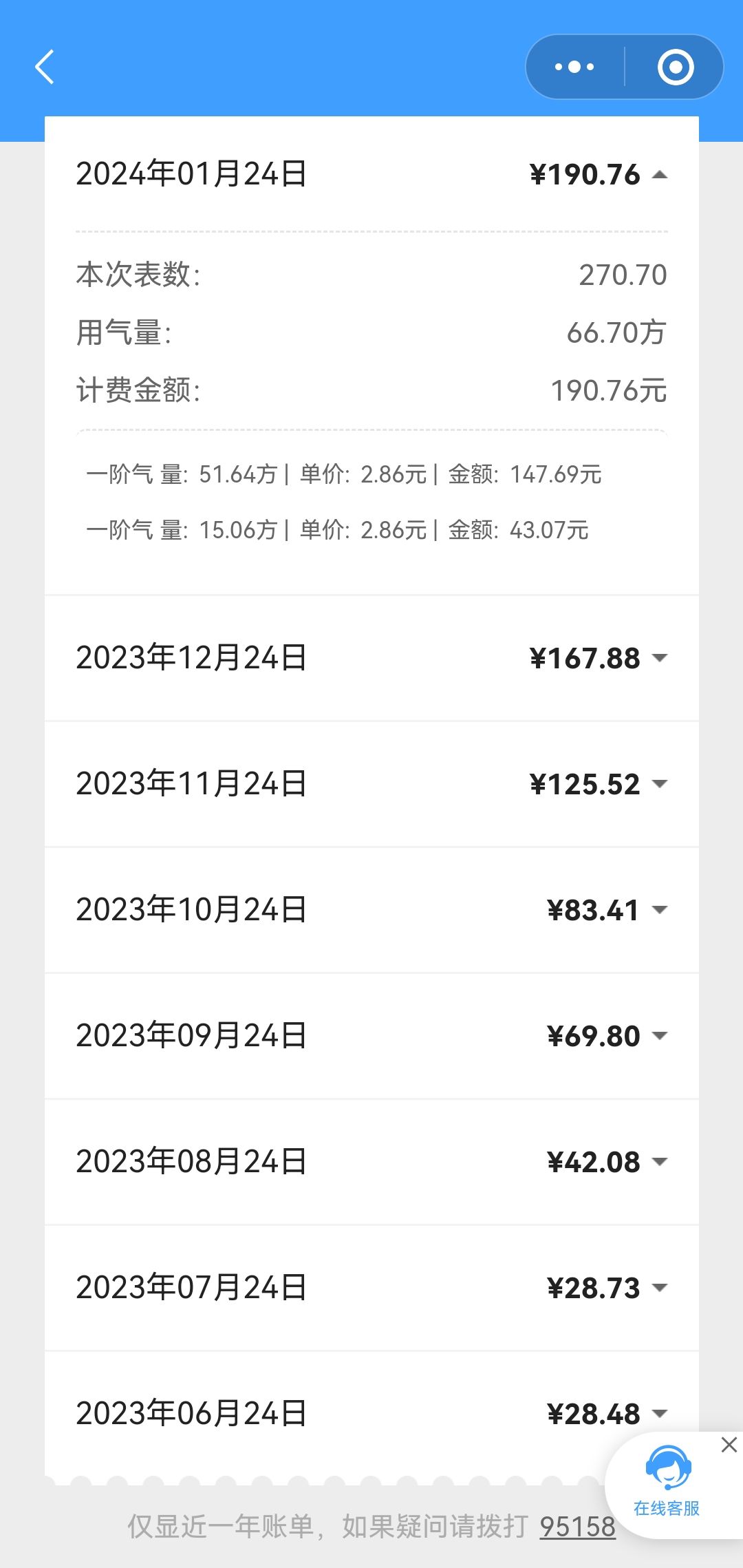Expand the 2023年12月24日 bill
743x1568 pixels.
(371, 658)
